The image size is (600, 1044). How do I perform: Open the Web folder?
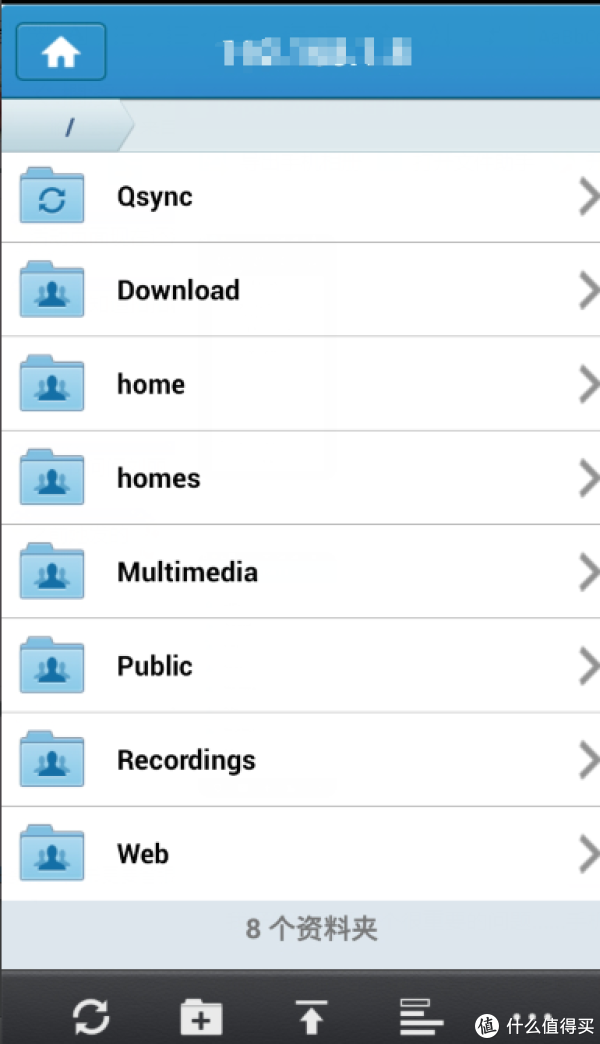tap(300, 854)
